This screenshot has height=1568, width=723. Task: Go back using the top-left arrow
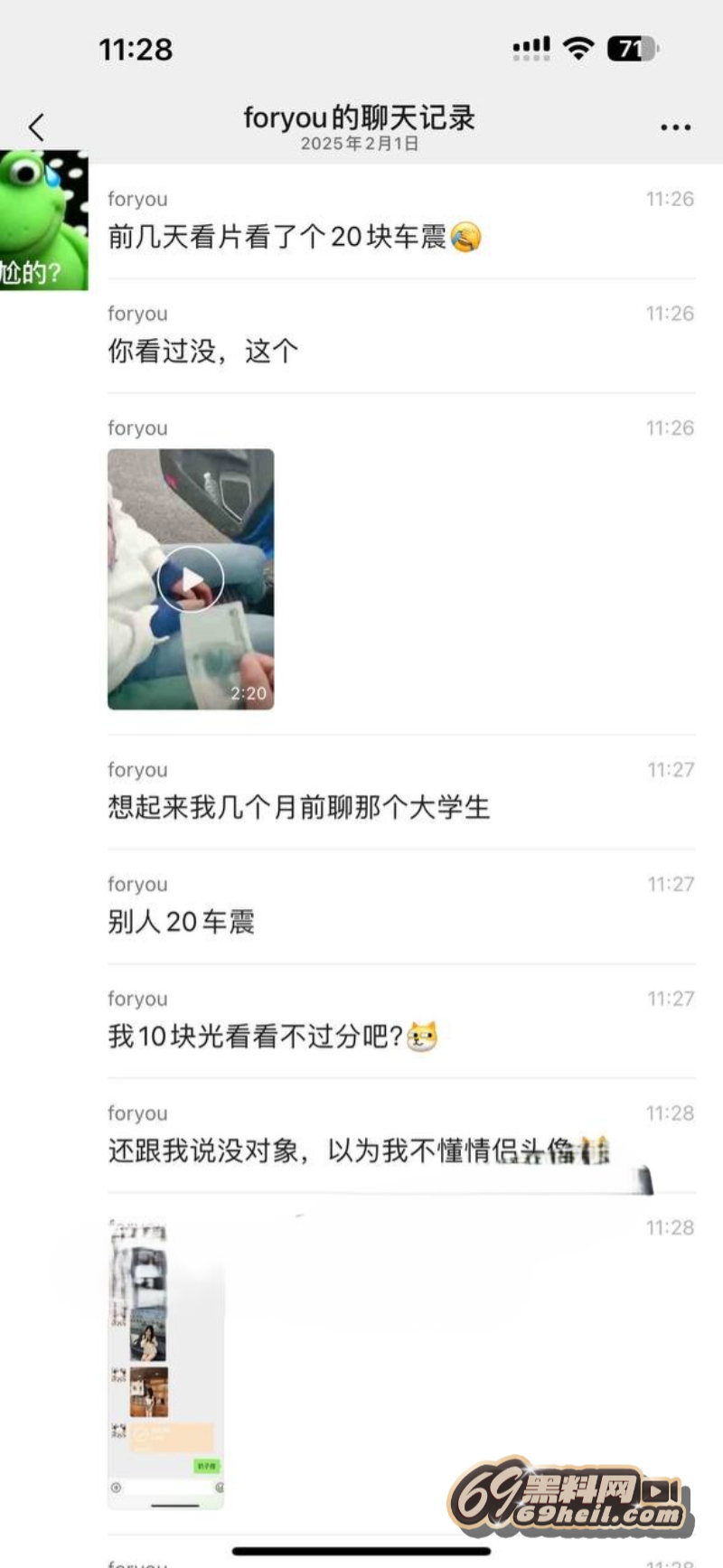coord(37,127)
